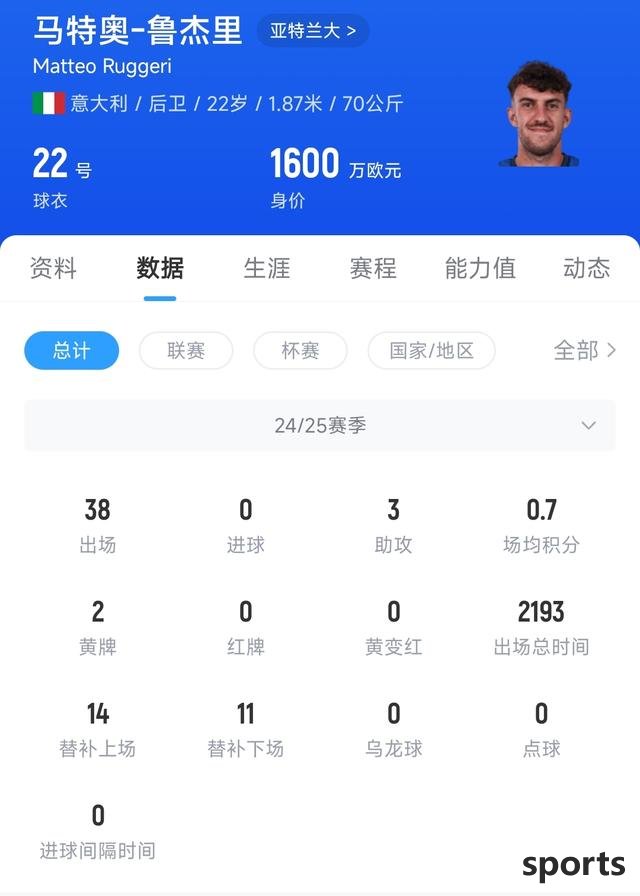Select the 杯赛 filter chip
640x896 pixels.
tap(300, 351)
